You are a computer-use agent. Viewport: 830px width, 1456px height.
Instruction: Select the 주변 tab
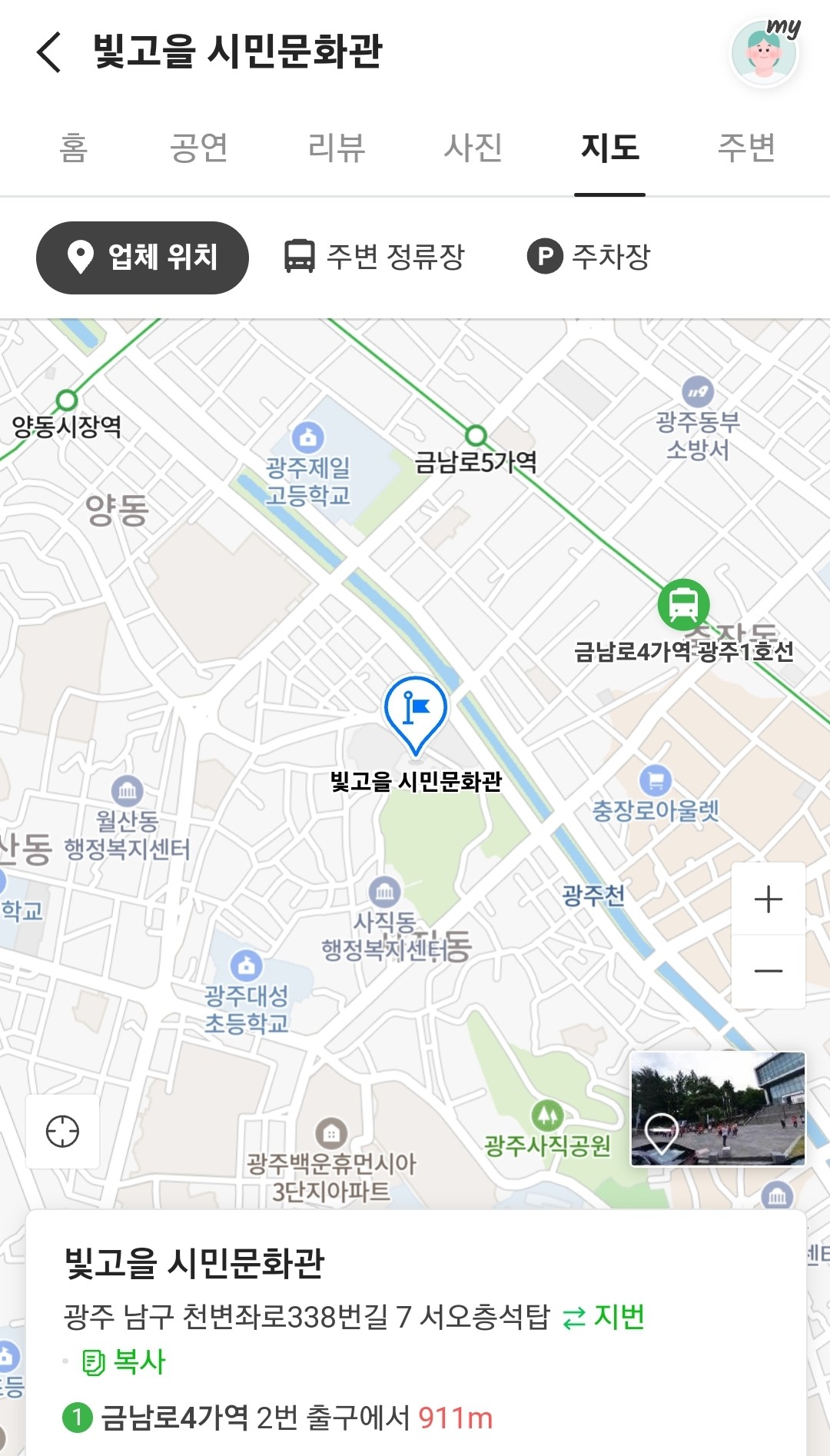coord(746,147)
